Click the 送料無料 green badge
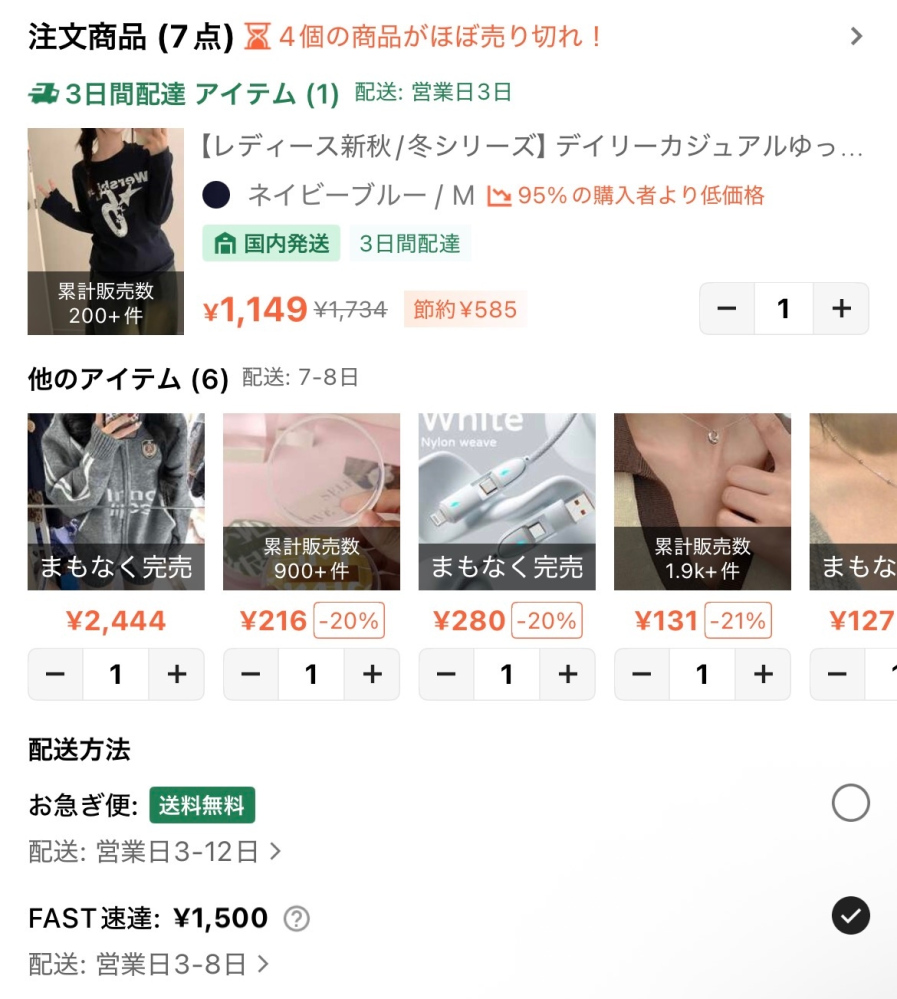 click(x=203, y=802)
